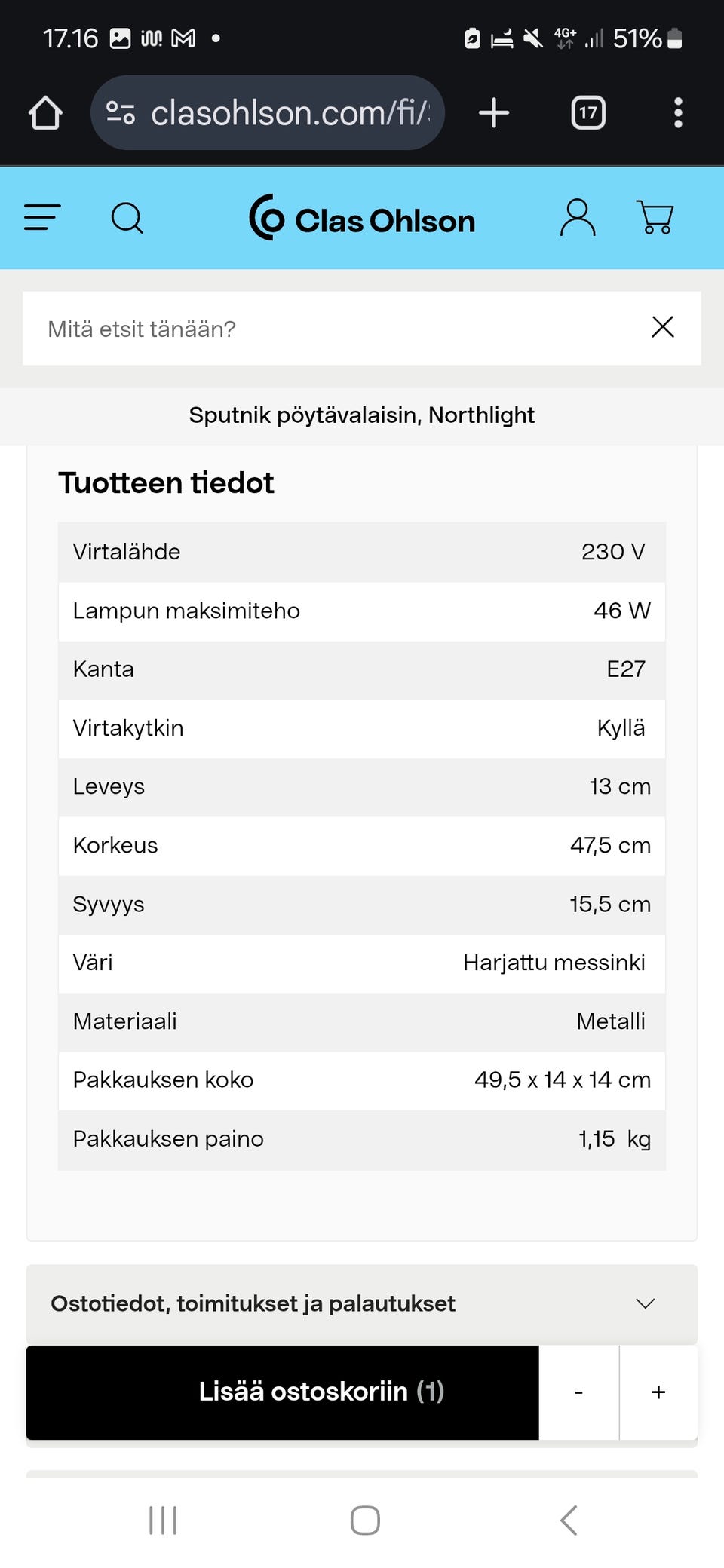The height and width of the screenshot is (1568, 724).
Task: Show the 17 open tabs switcher
Action: tap(588, 113)
